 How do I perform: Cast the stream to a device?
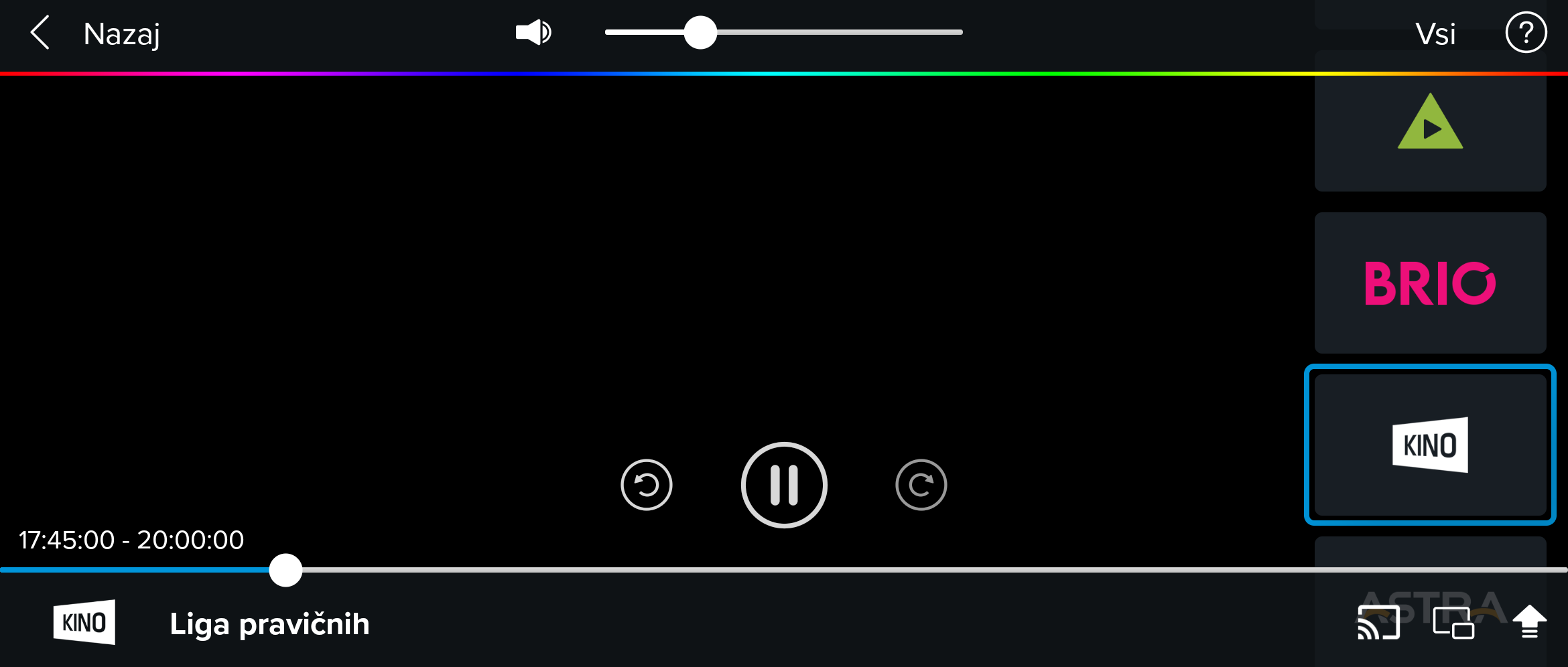[x=1378, y=623]
